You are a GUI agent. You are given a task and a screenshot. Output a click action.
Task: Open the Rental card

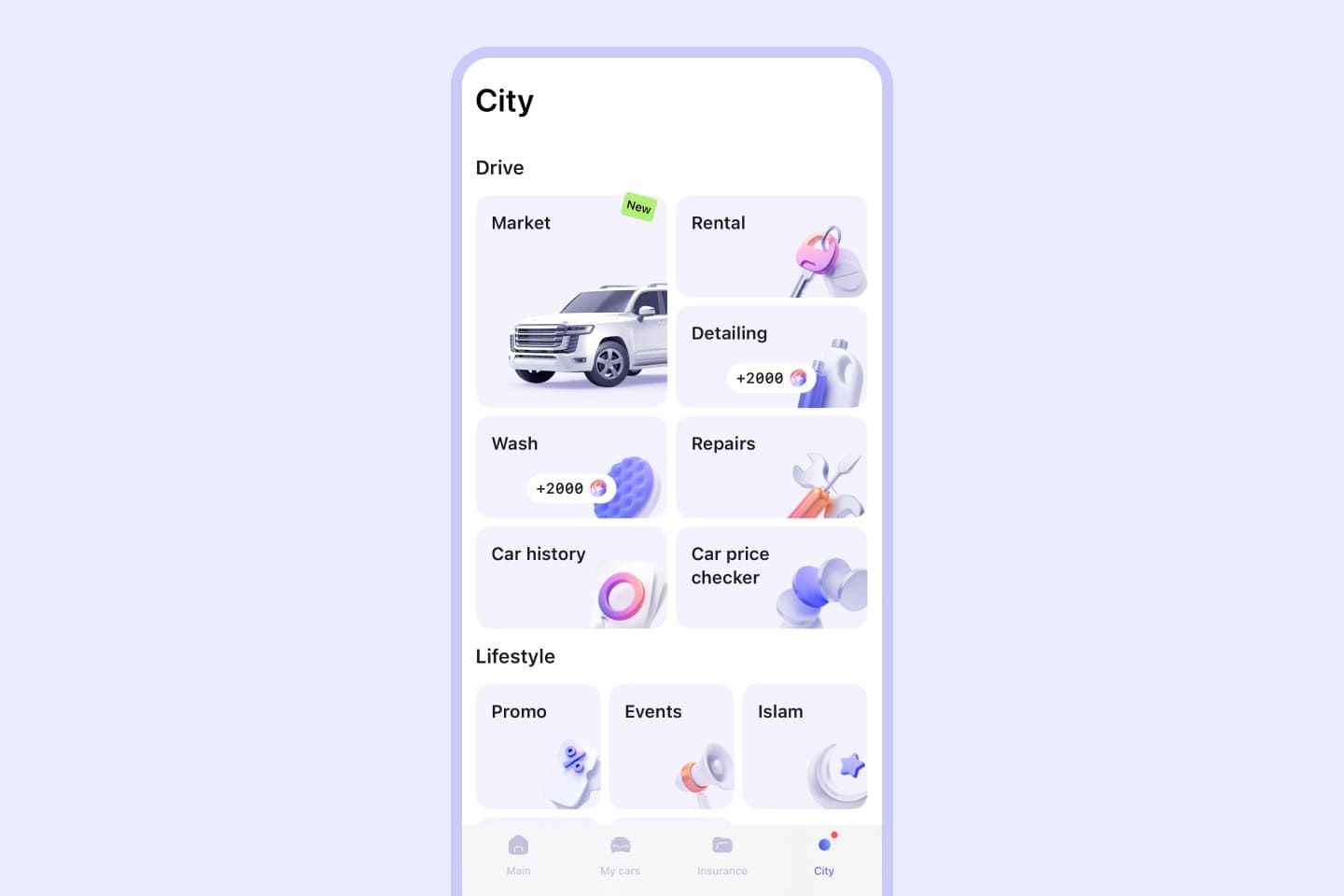(771, 246)
